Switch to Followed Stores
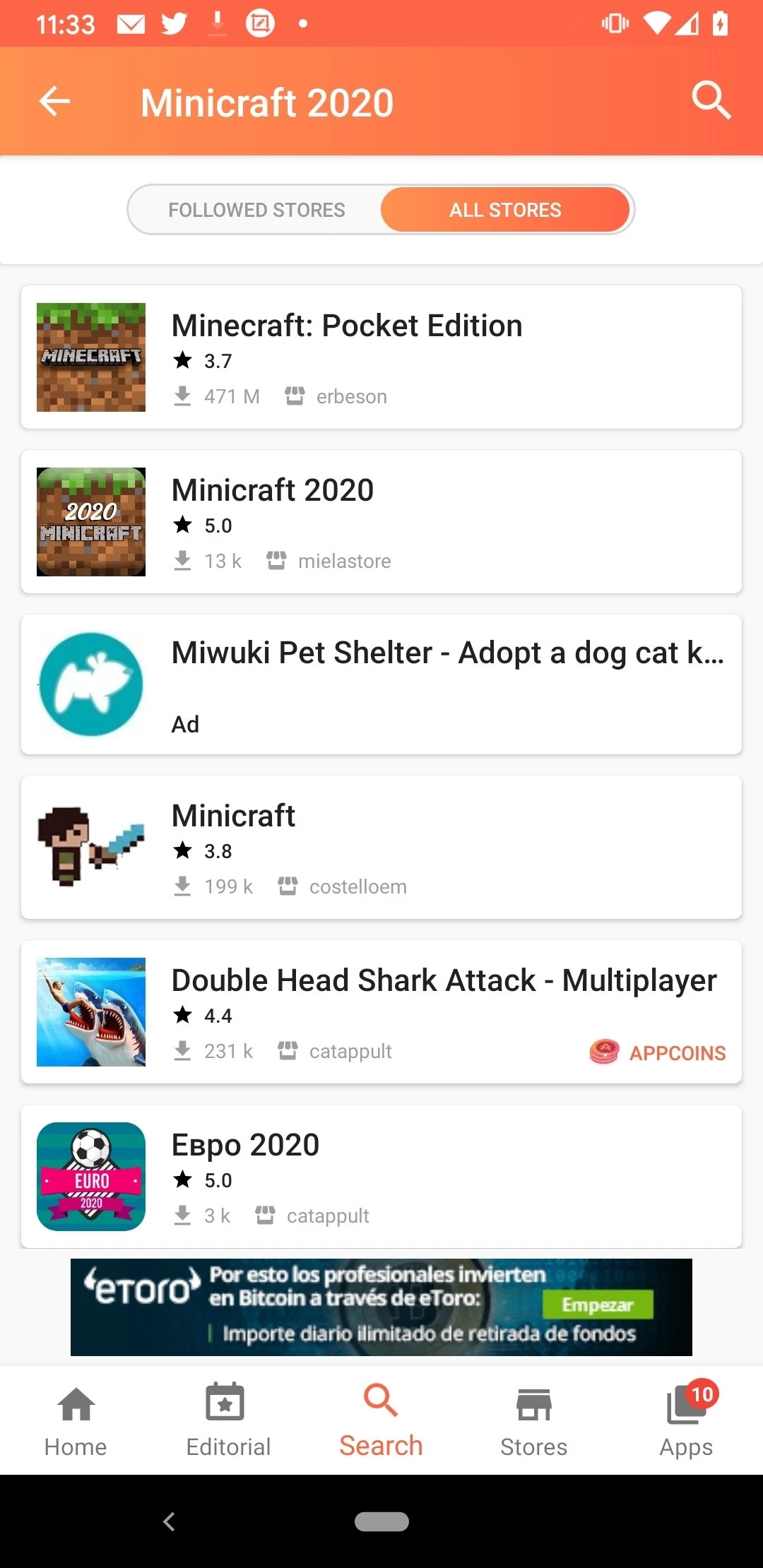Screen dimensions: 763x1568 [256, 210]
